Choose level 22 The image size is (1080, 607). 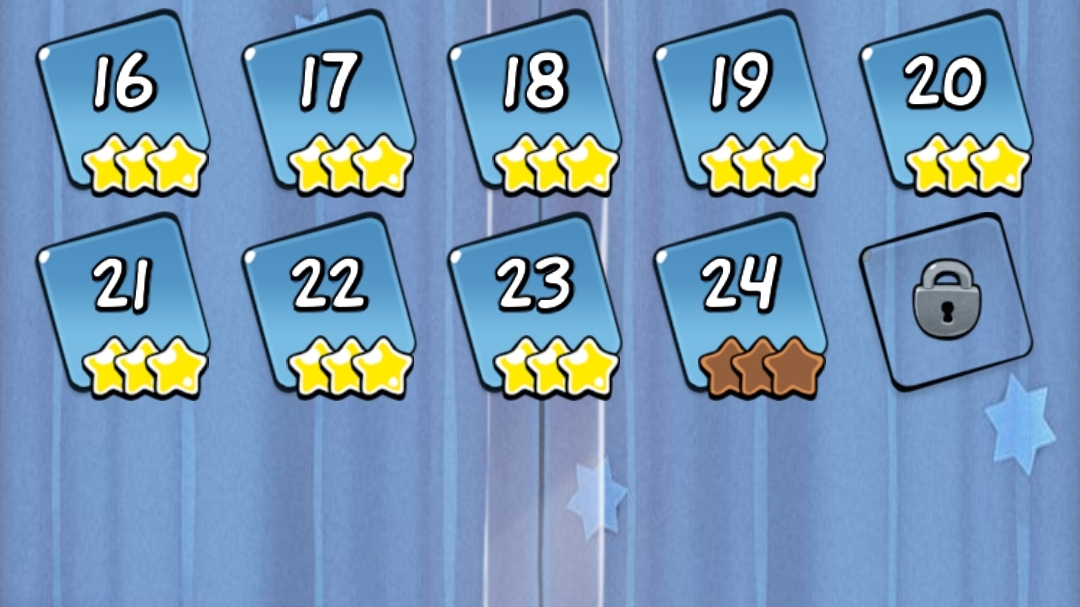click(x=328, y=308)
